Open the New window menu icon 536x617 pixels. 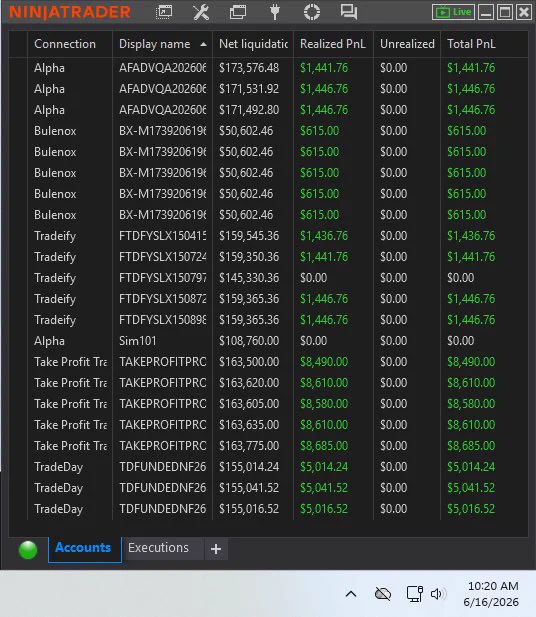[x=164, y=12]
